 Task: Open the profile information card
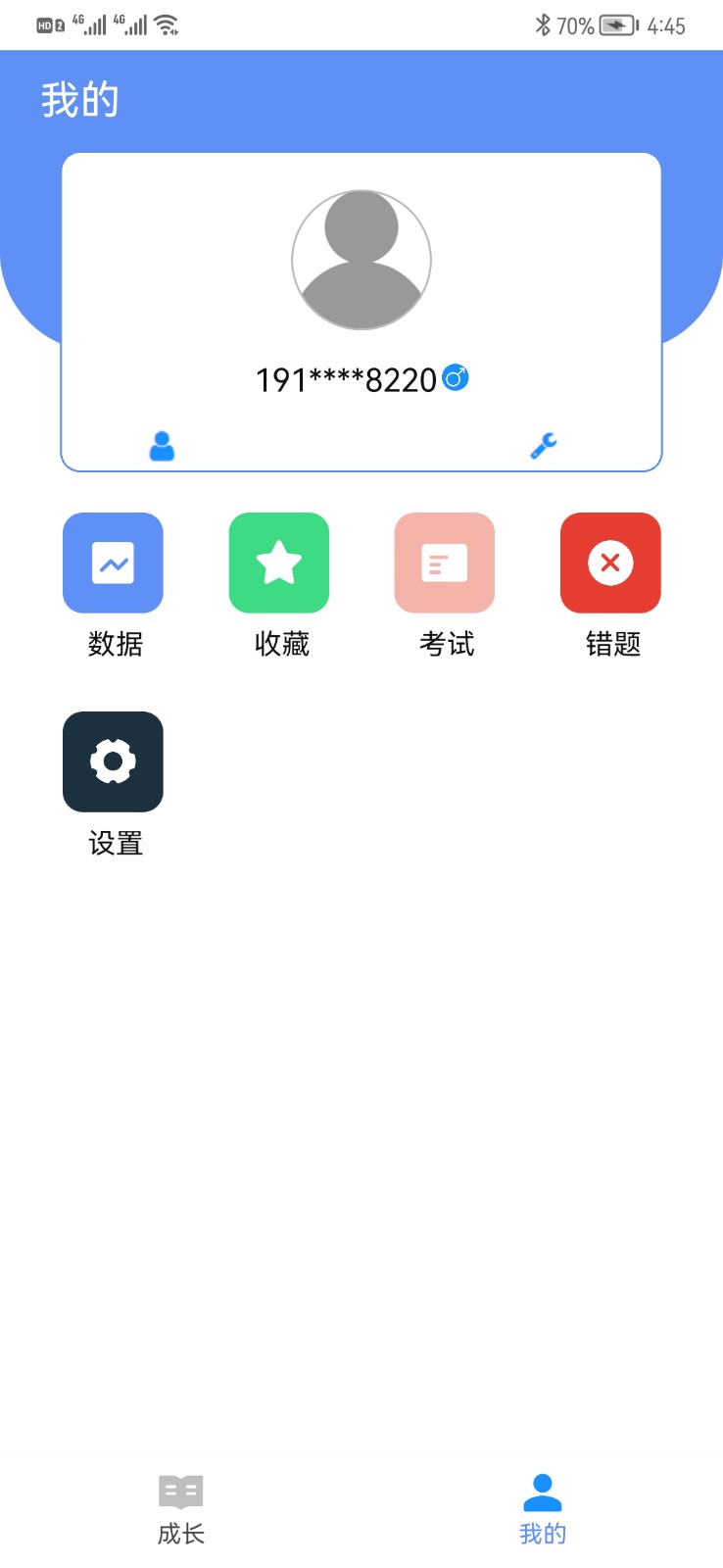click(361, 312)
